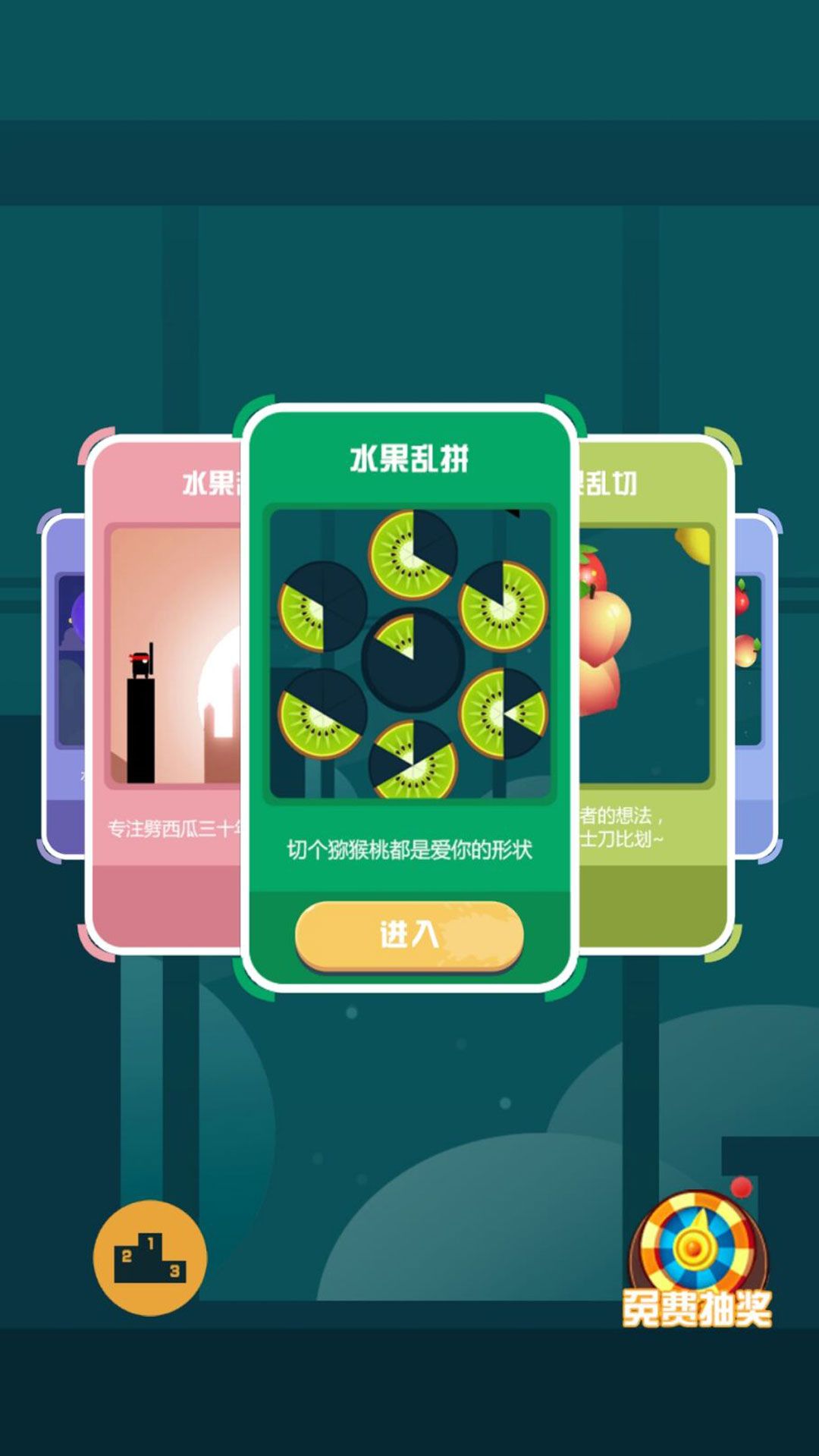Select the blue card on the right edge
The image size is (819, 1456).
click(x=756, y=686)
